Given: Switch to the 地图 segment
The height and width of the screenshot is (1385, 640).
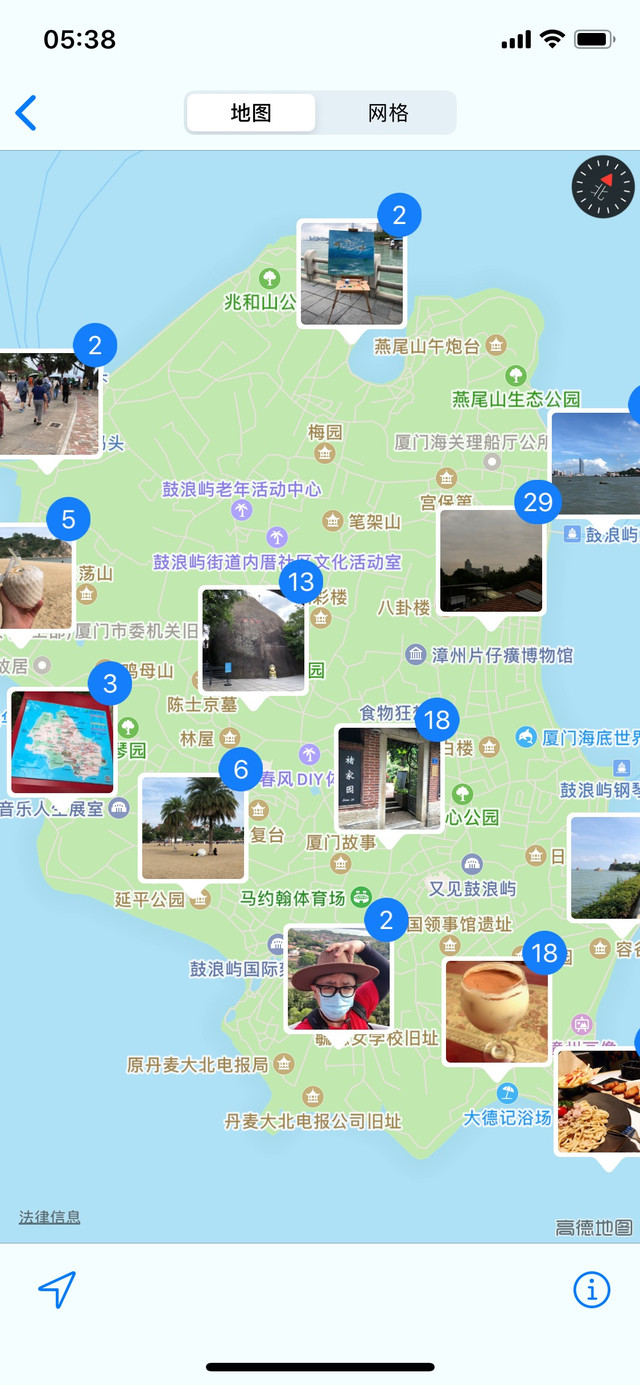Looking at the screenshot, I should [x=251, y=113].
